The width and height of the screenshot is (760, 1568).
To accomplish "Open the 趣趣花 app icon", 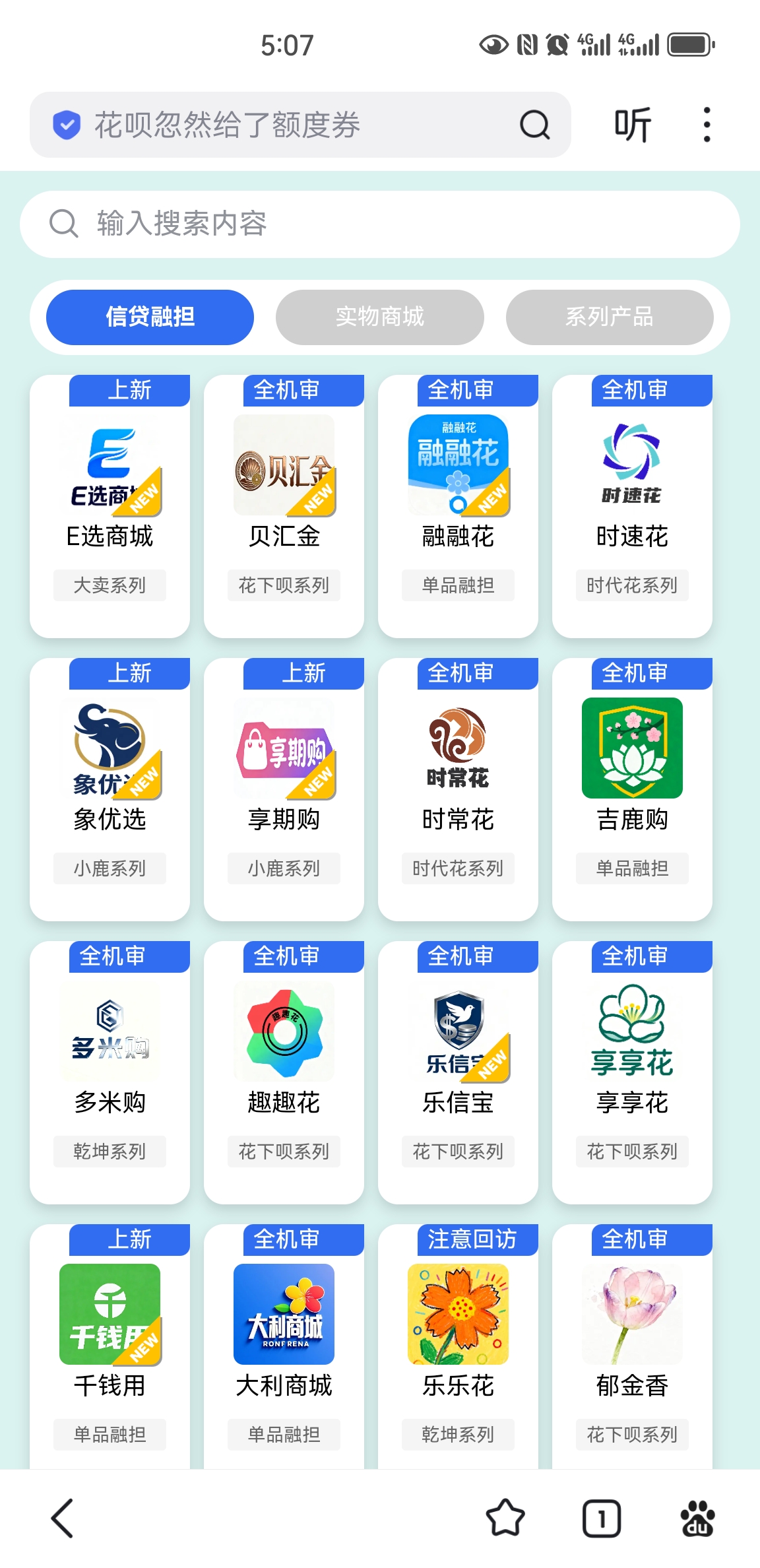I will 283,1029.
